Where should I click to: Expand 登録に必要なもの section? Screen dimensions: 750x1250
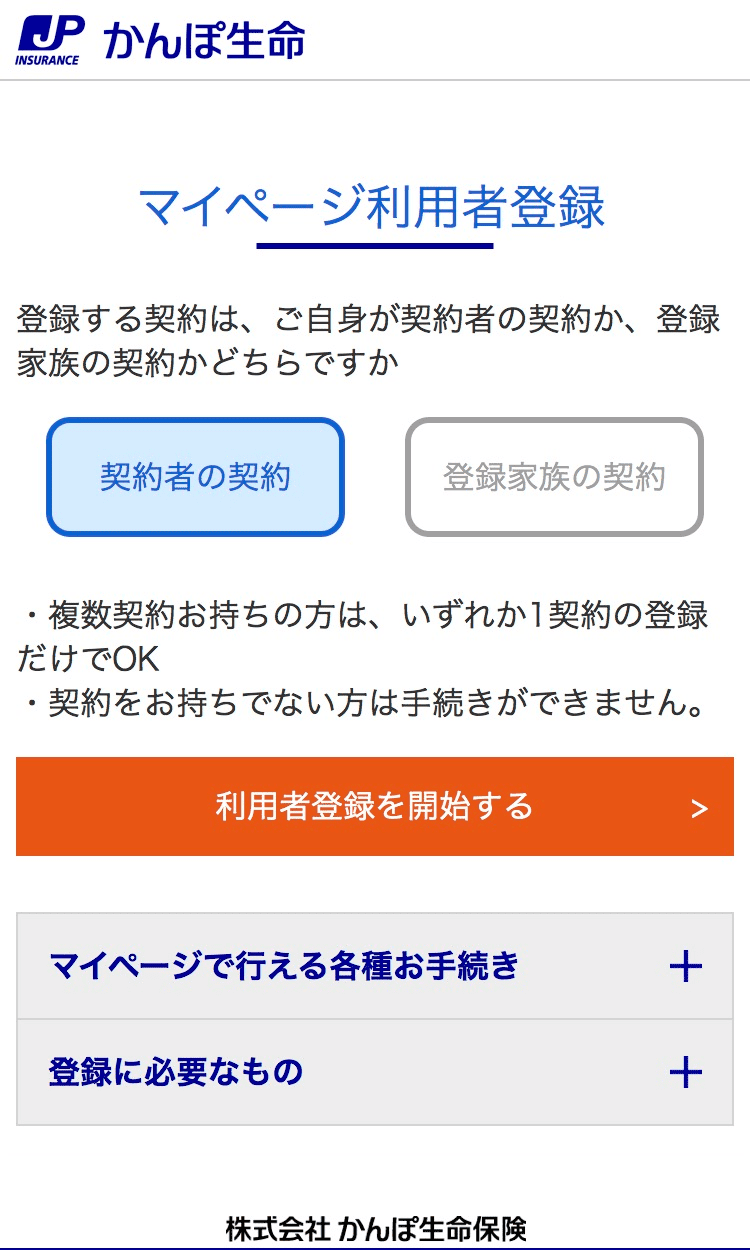coord(375,1073)
